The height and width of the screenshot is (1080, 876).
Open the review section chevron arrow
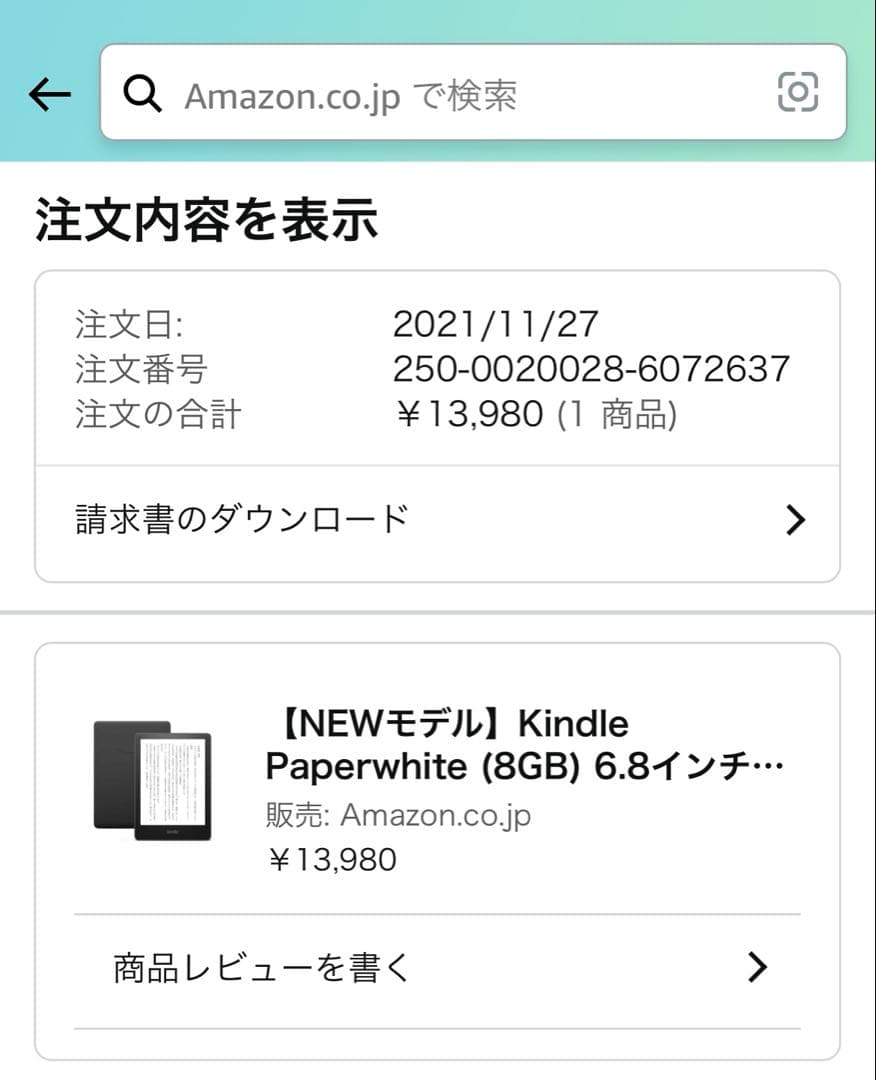758,967
